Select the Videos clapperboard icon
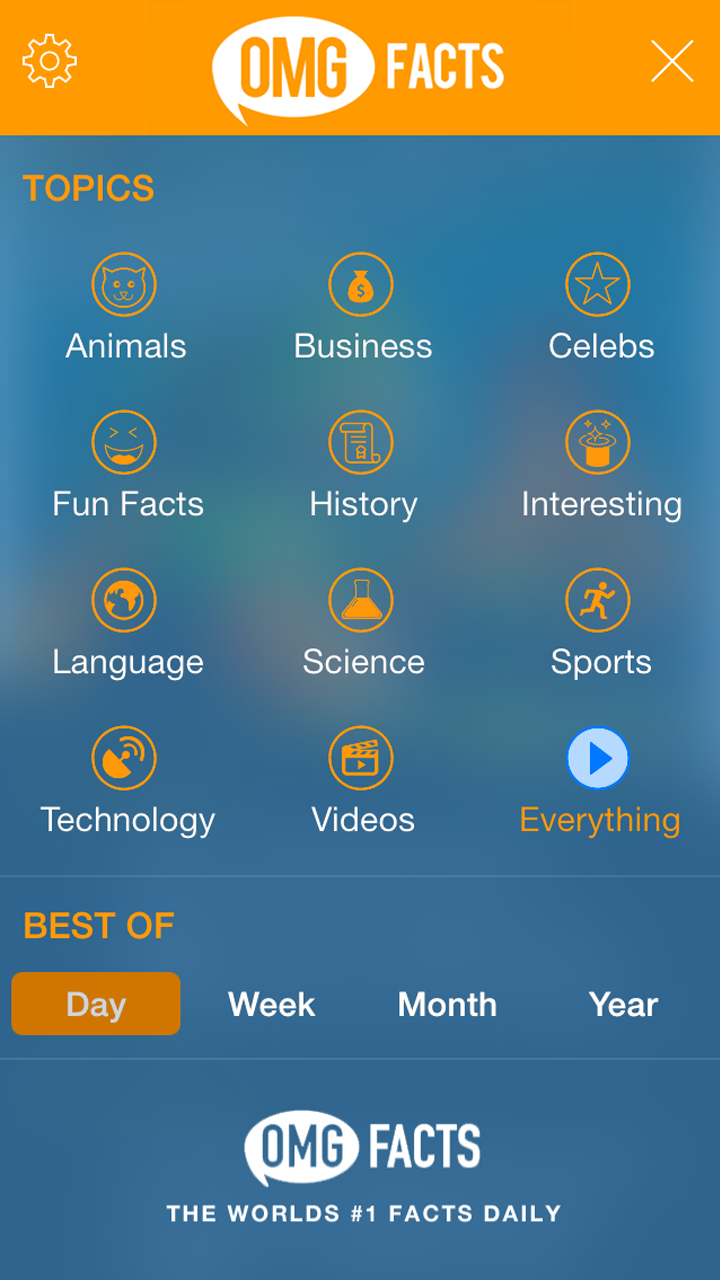 [x=362, y=757]
